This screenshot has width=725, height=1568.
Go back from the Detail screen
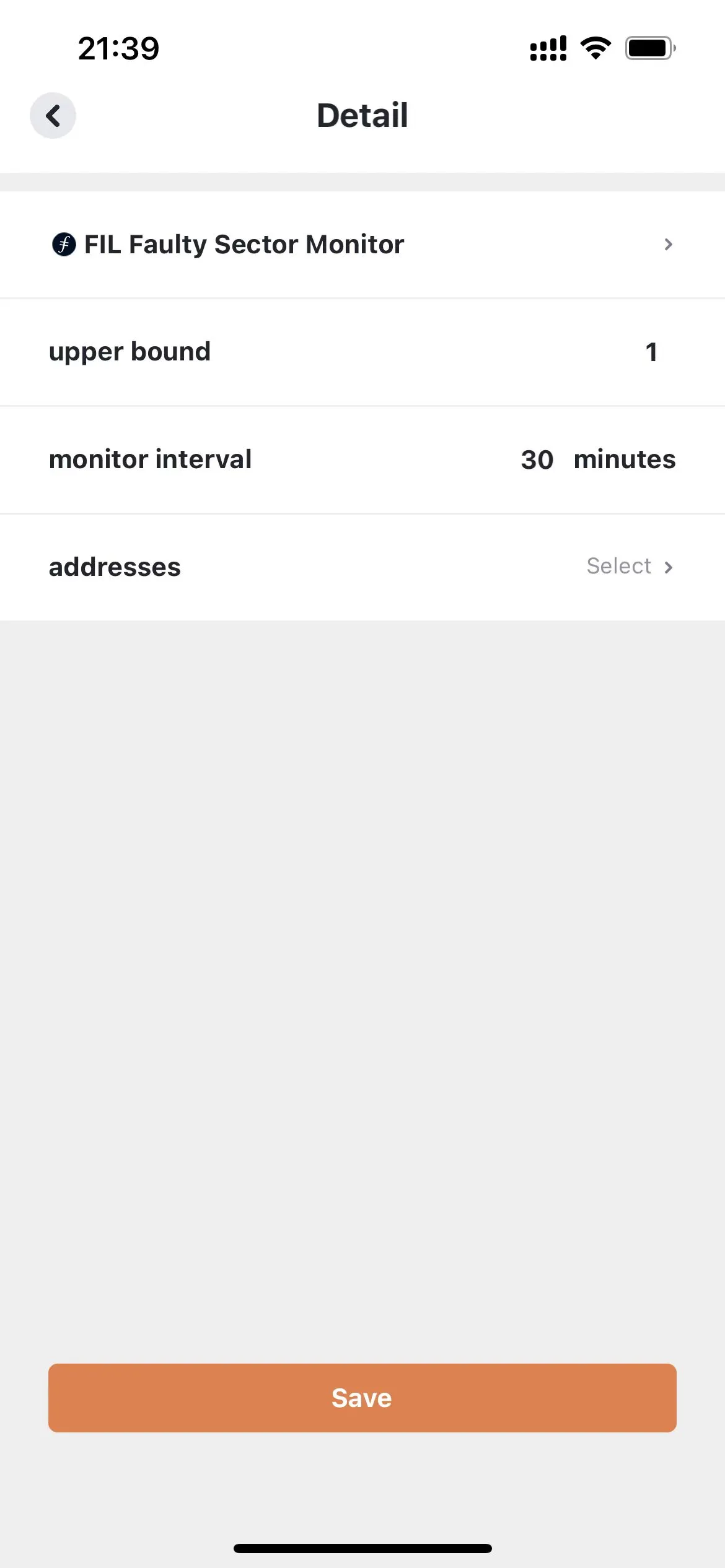53,116
